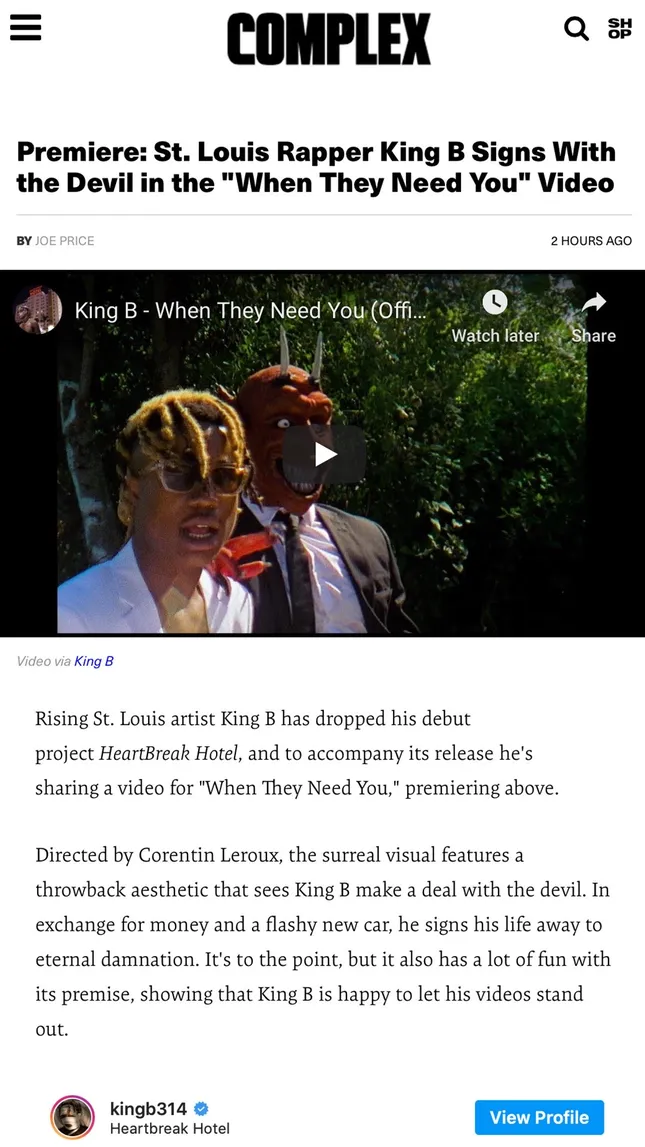Viewport: 645px width, 1147px height.
Task: Open the search icon
Action: click(577, 28)
